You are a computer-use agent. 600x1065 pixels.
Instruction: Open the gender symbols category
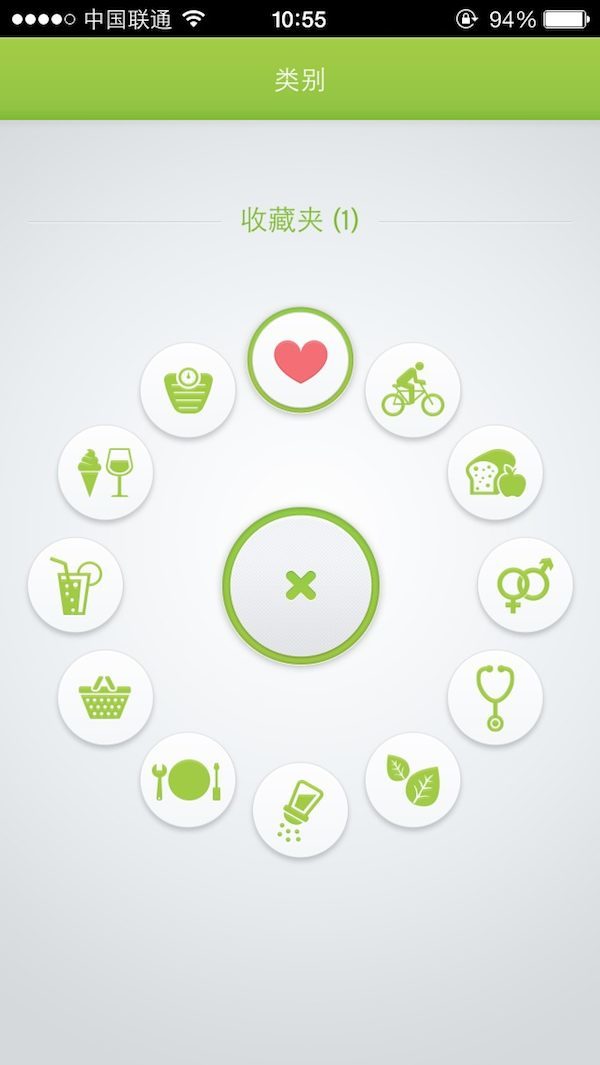pyautogui.click(x=525, y=584)
